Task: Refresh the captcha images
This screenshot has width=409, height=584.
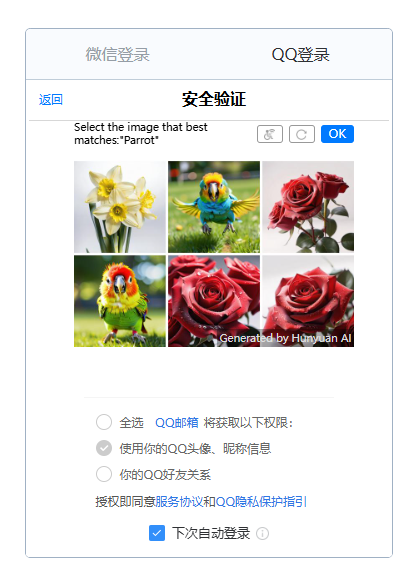Action: click(x=302, y=134)
